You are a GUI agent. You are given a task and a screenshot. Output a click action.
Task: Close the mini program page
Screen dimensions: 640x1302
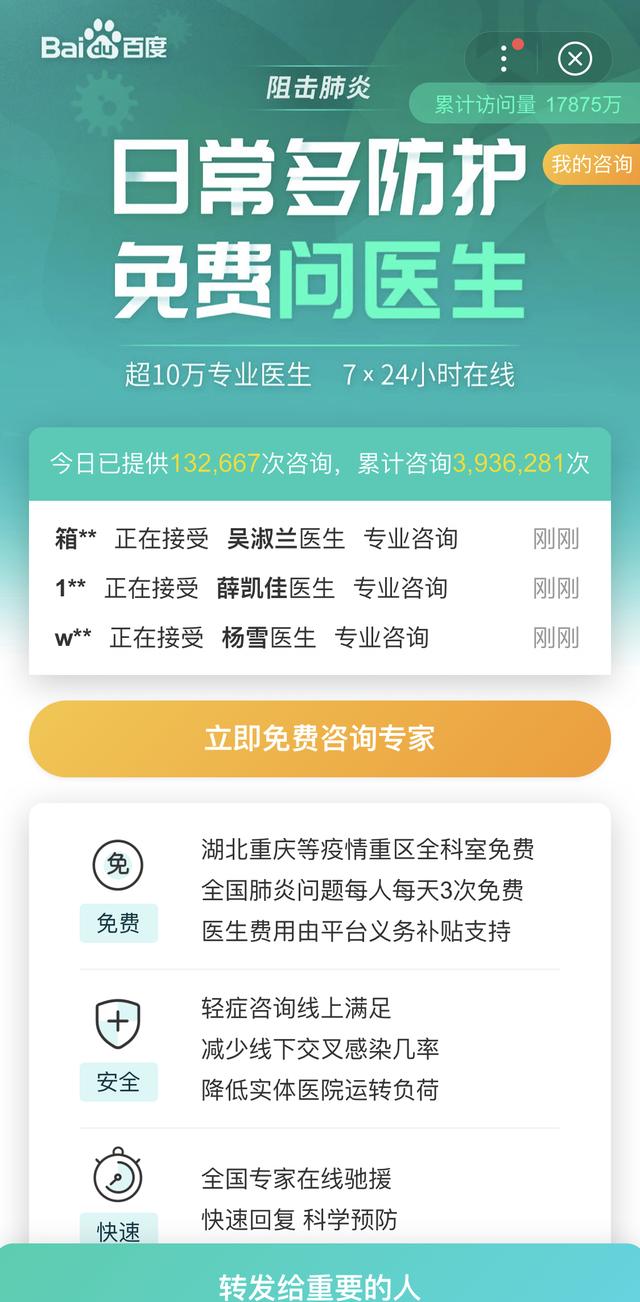point(575,59)
